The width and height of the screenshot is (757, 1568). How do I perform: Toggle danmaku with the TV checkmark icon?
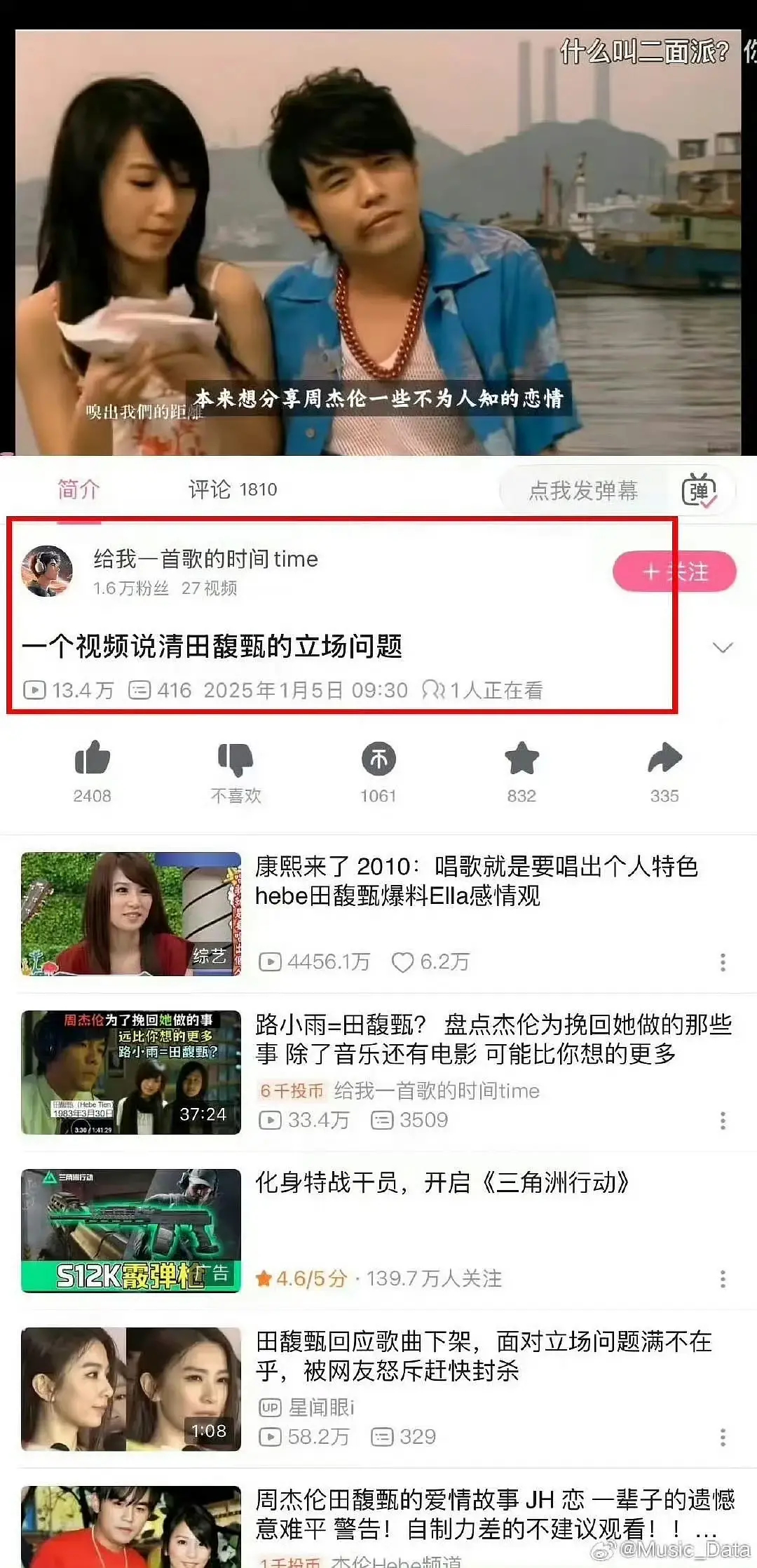click(x=700, y=491)
